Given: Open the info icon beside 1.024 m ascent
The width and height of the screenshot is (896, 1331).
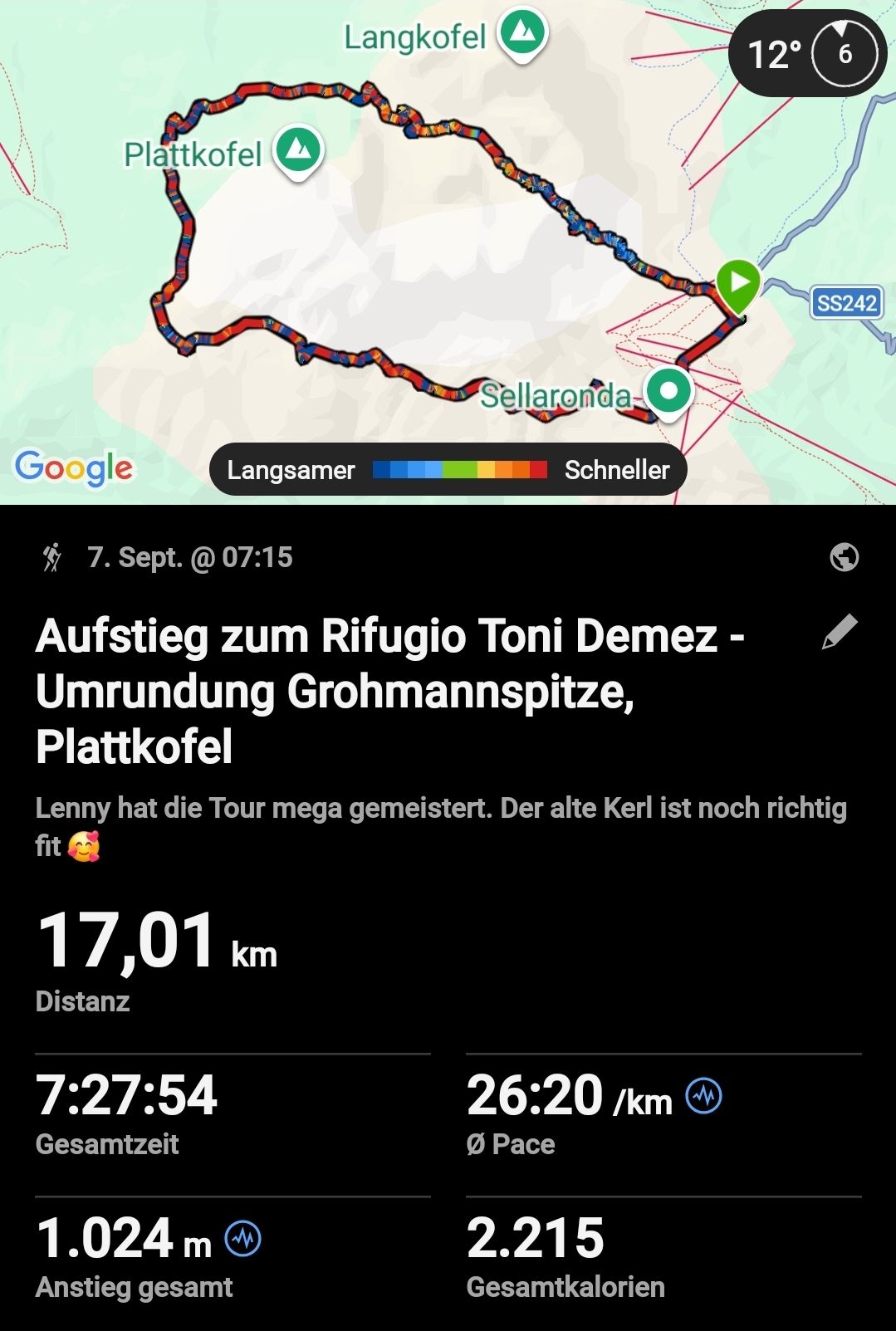Looking at the screenshot, I should click(243, 1238).
